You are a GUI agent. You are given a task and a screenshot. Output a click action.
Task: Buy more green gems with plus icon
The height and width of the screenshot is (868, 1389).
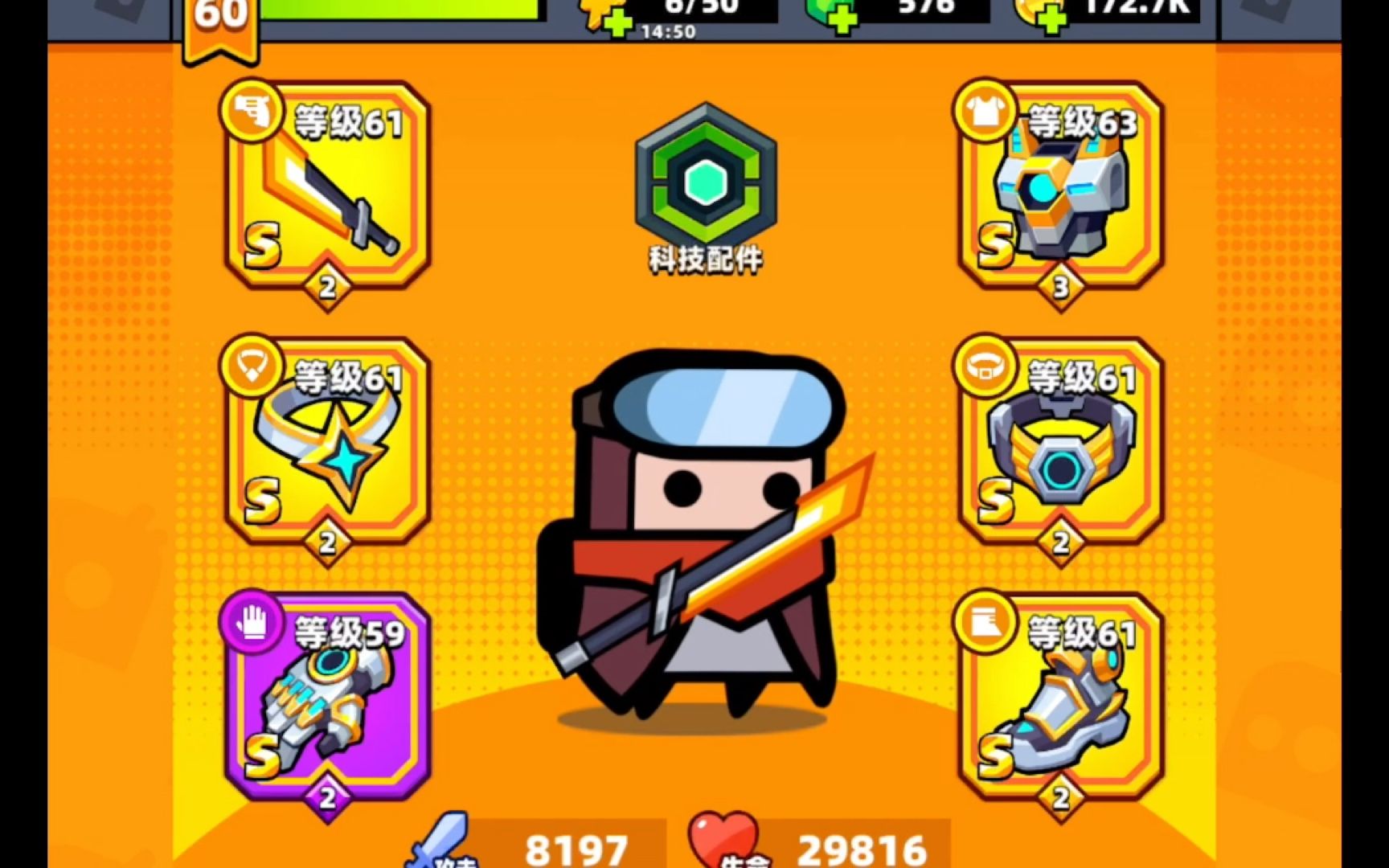tap(842, 19)
